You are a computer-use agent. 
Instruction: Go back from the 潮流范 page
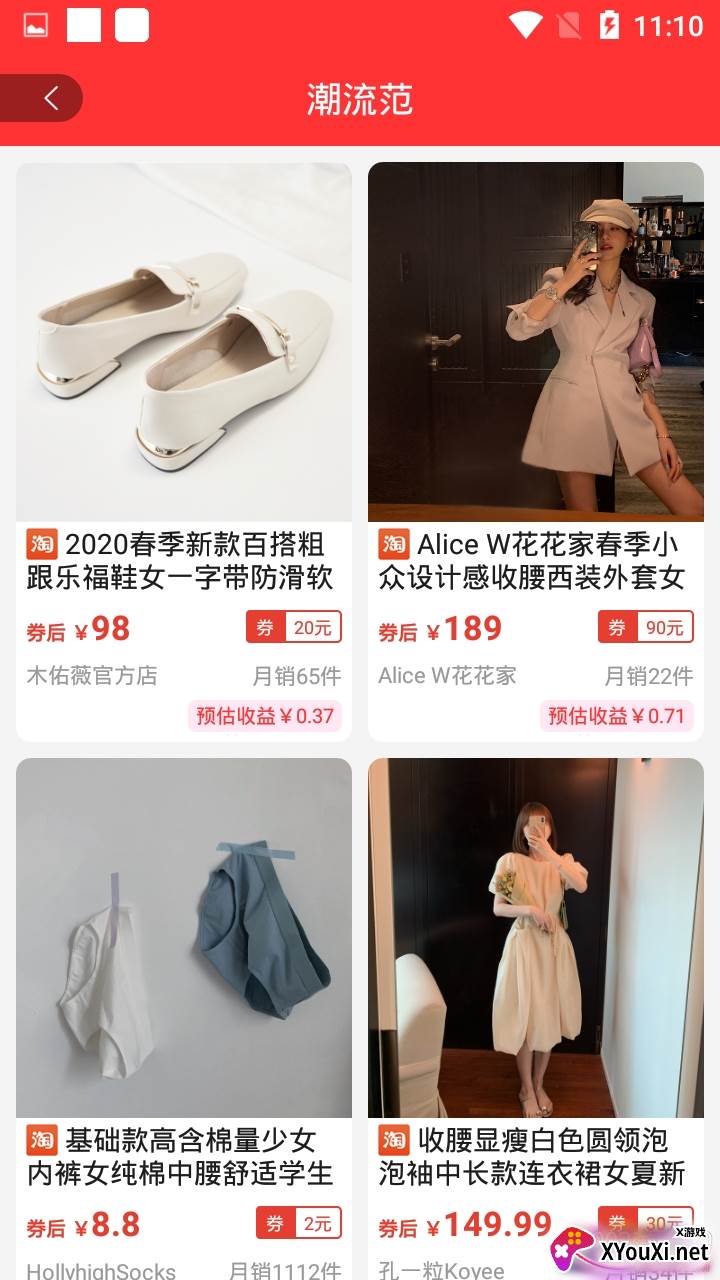[x=50, y=98]
